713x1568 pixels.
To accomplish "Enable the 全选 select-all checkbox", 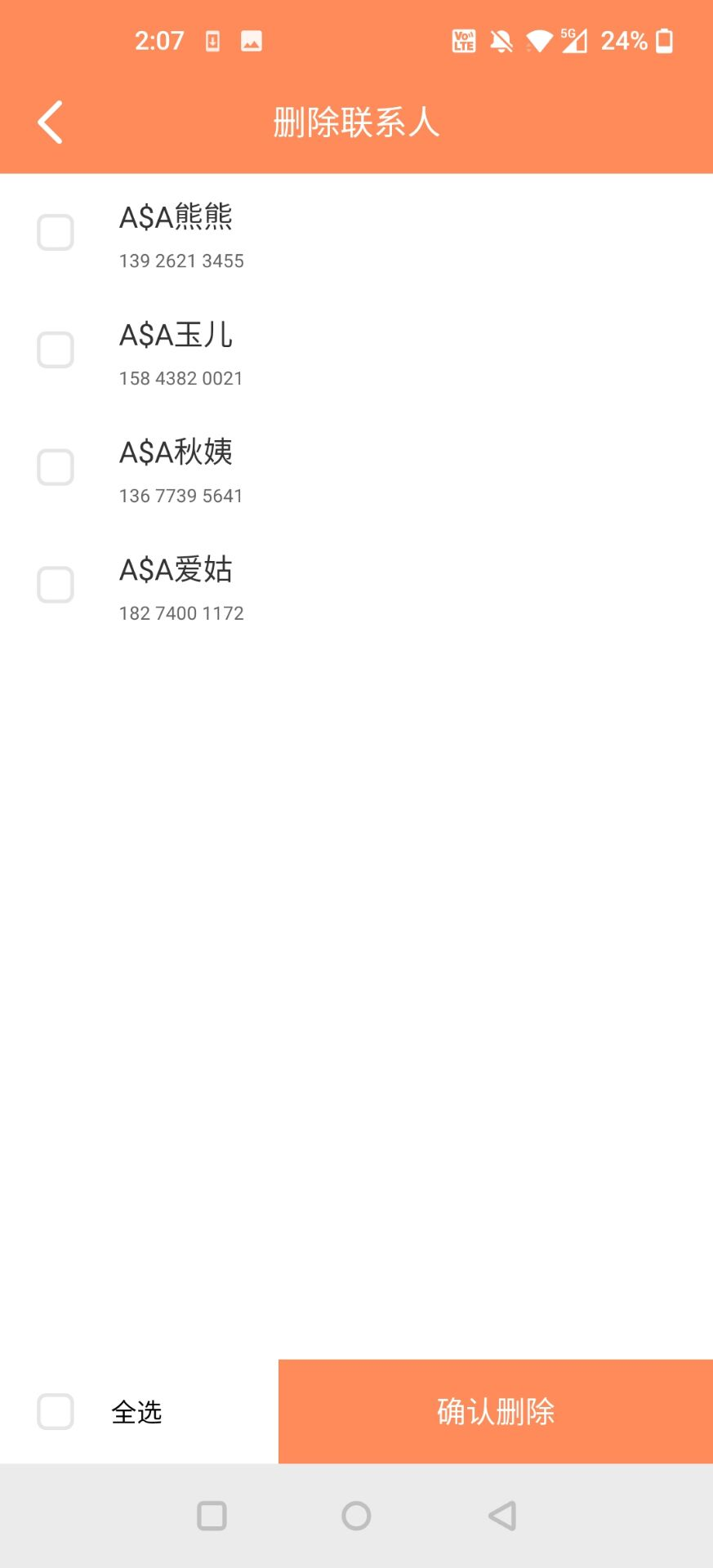I will 56,1412.
